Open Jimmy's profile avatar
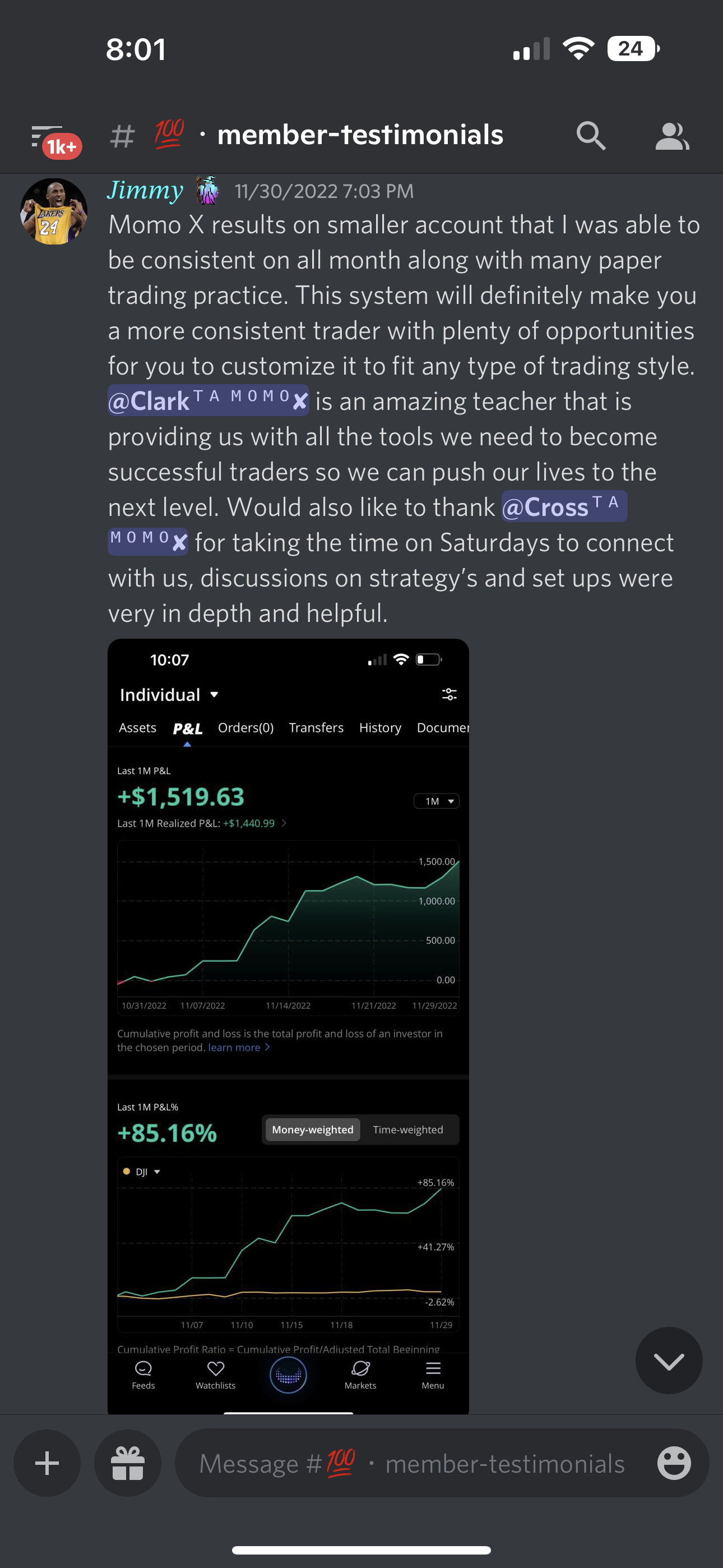723x1568 pixels. pyautogui.click(x=54, y=211)
